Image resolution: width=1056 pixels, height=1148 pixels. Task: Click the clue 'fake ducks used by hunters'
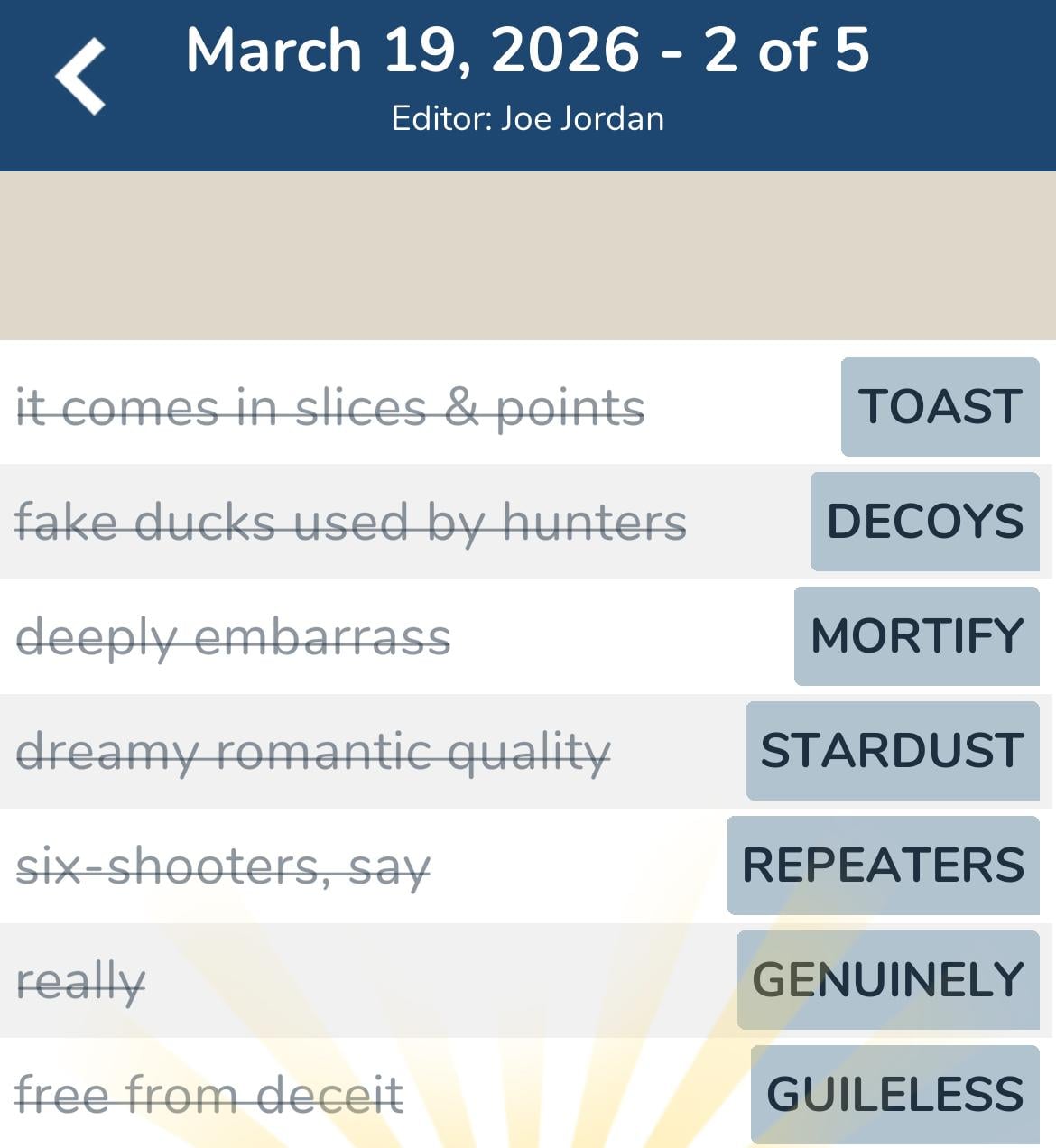tap(352, 522)
